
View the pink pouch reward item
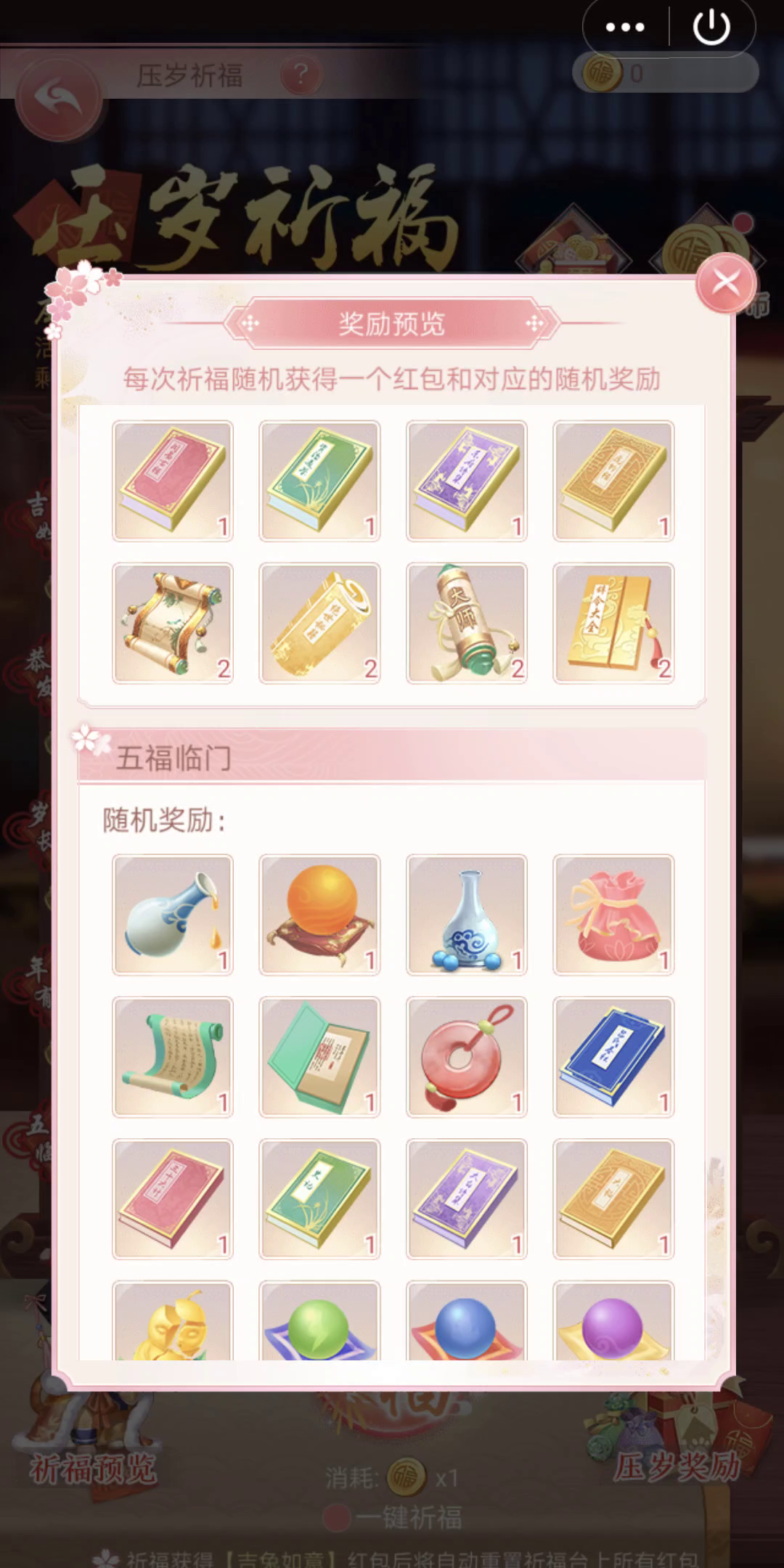tap(613, 915)
